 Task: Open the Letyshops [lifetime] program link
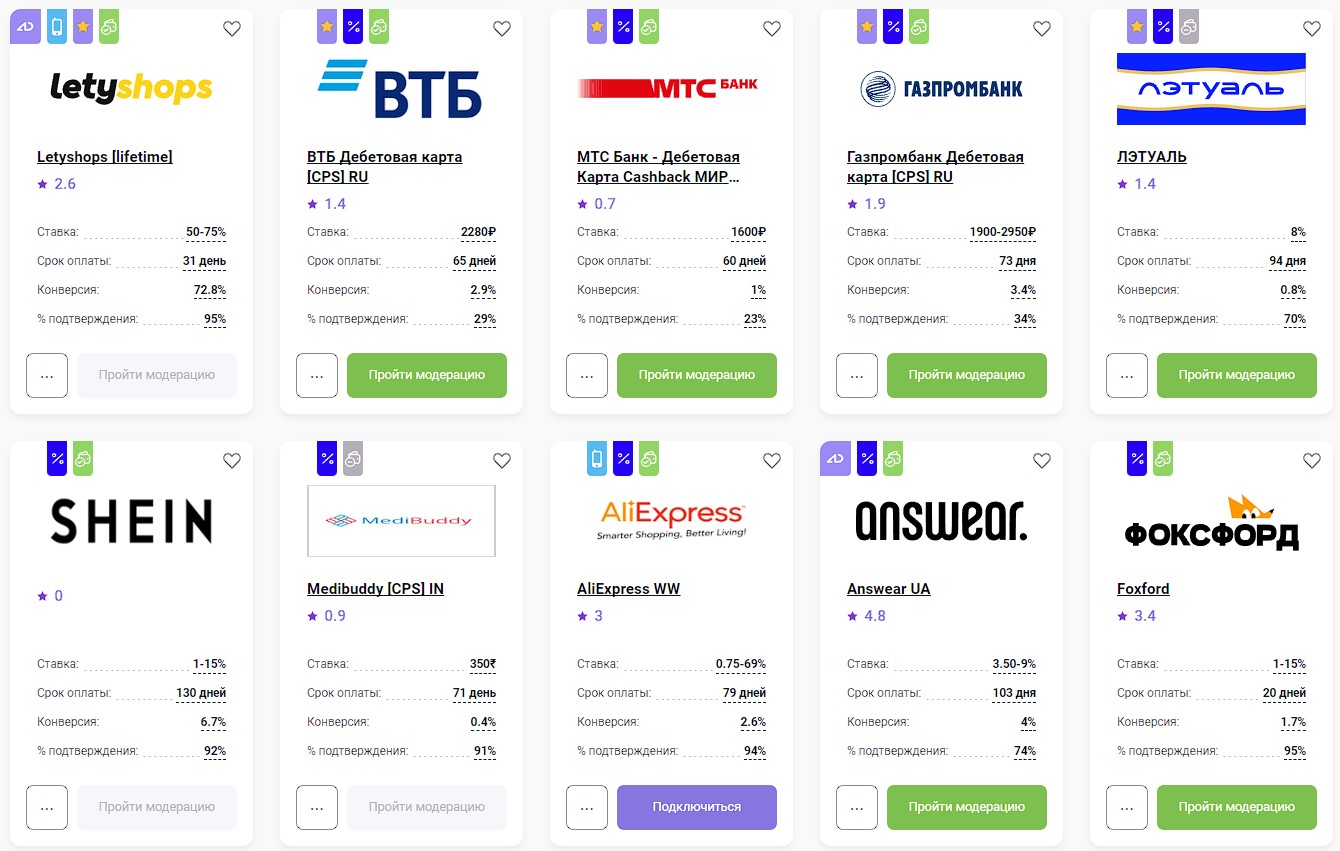pyautogui.click(x=105, y=157)
